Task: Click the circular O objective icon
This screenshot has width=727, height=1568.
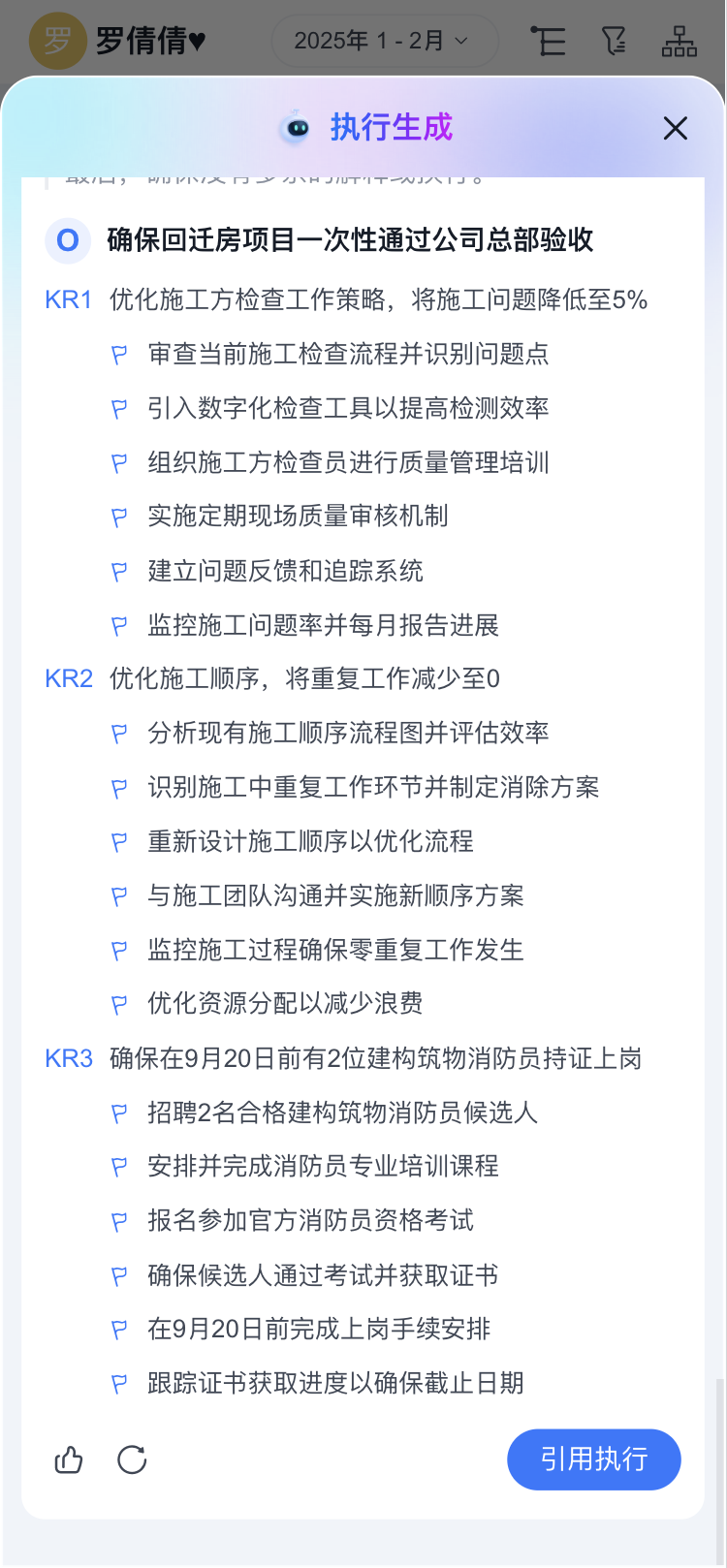Action: click(68, 240)
